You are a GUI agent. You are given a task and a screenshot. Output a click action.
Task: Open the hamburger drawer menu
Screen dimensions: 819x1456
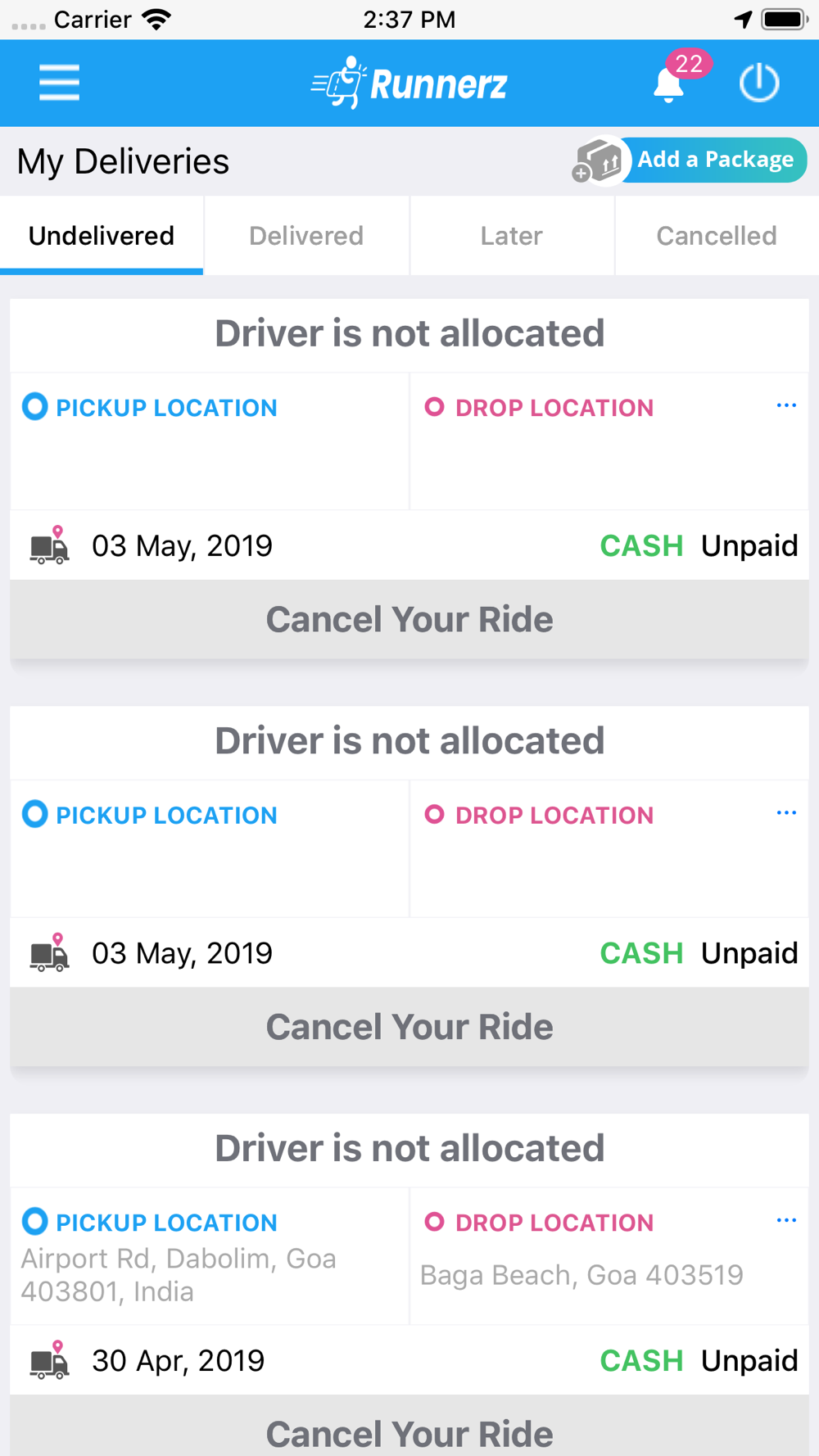click(59, 83)
